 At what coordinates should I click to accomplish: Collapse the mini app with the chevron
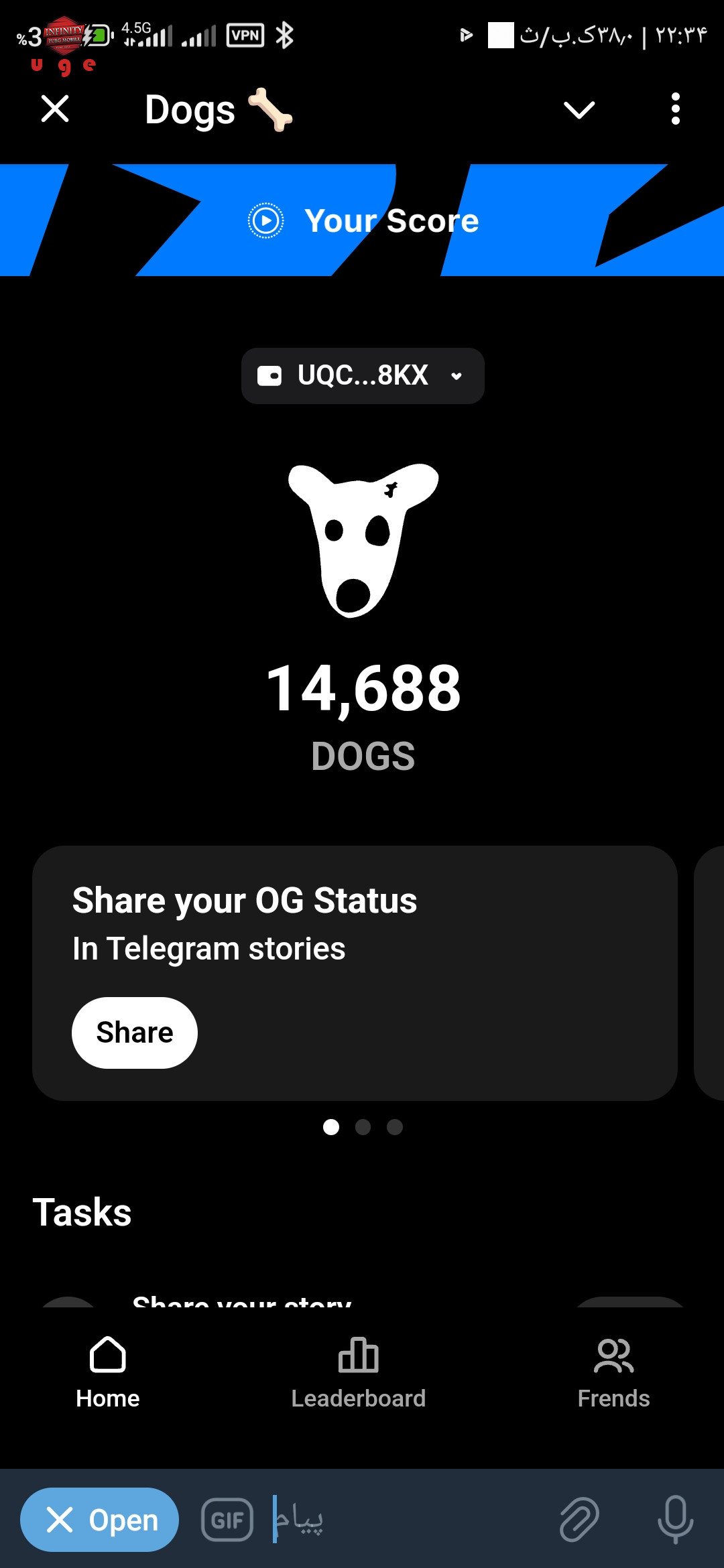coord(579,109)
